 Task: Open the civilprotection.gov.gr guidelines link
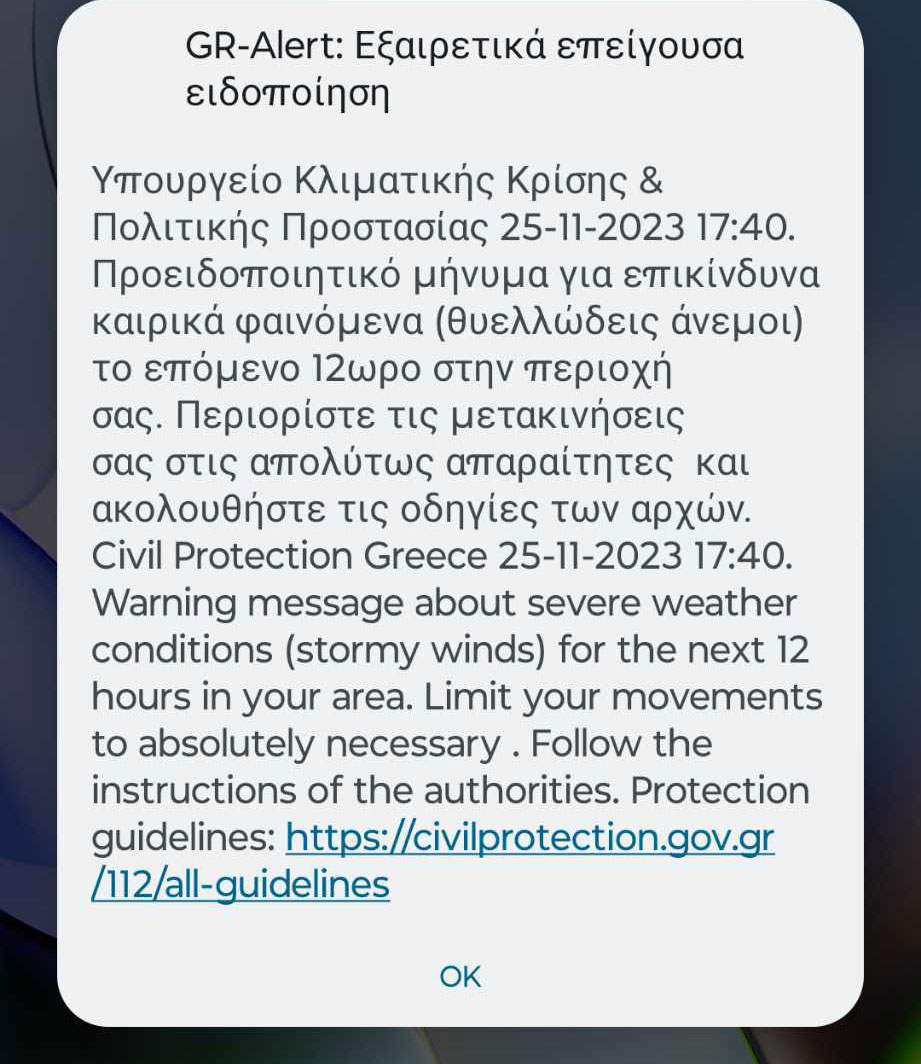pyautogui.click(x=530, y=838)
